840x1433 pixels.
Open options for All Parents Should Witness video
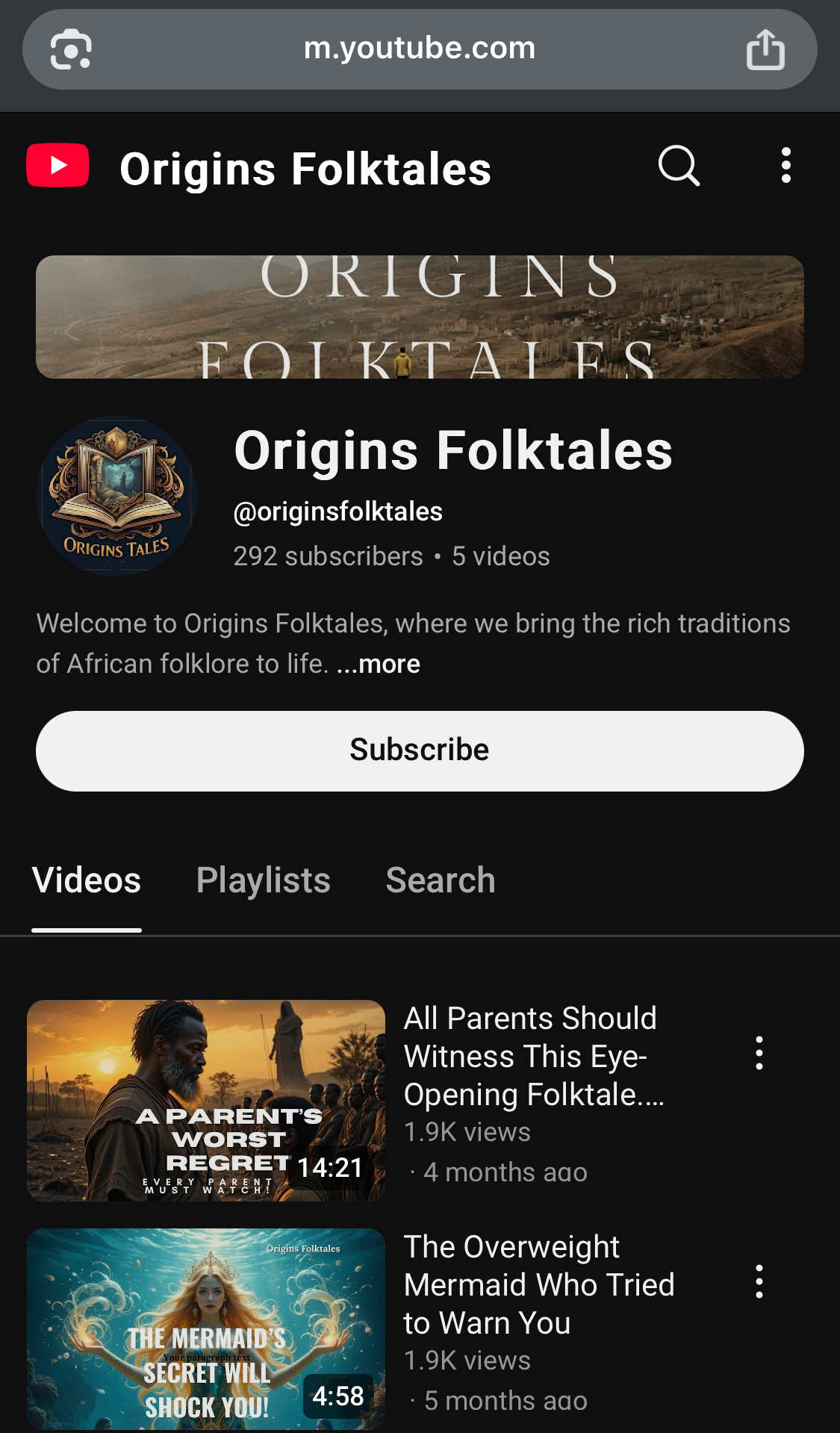coord(759,1053)
